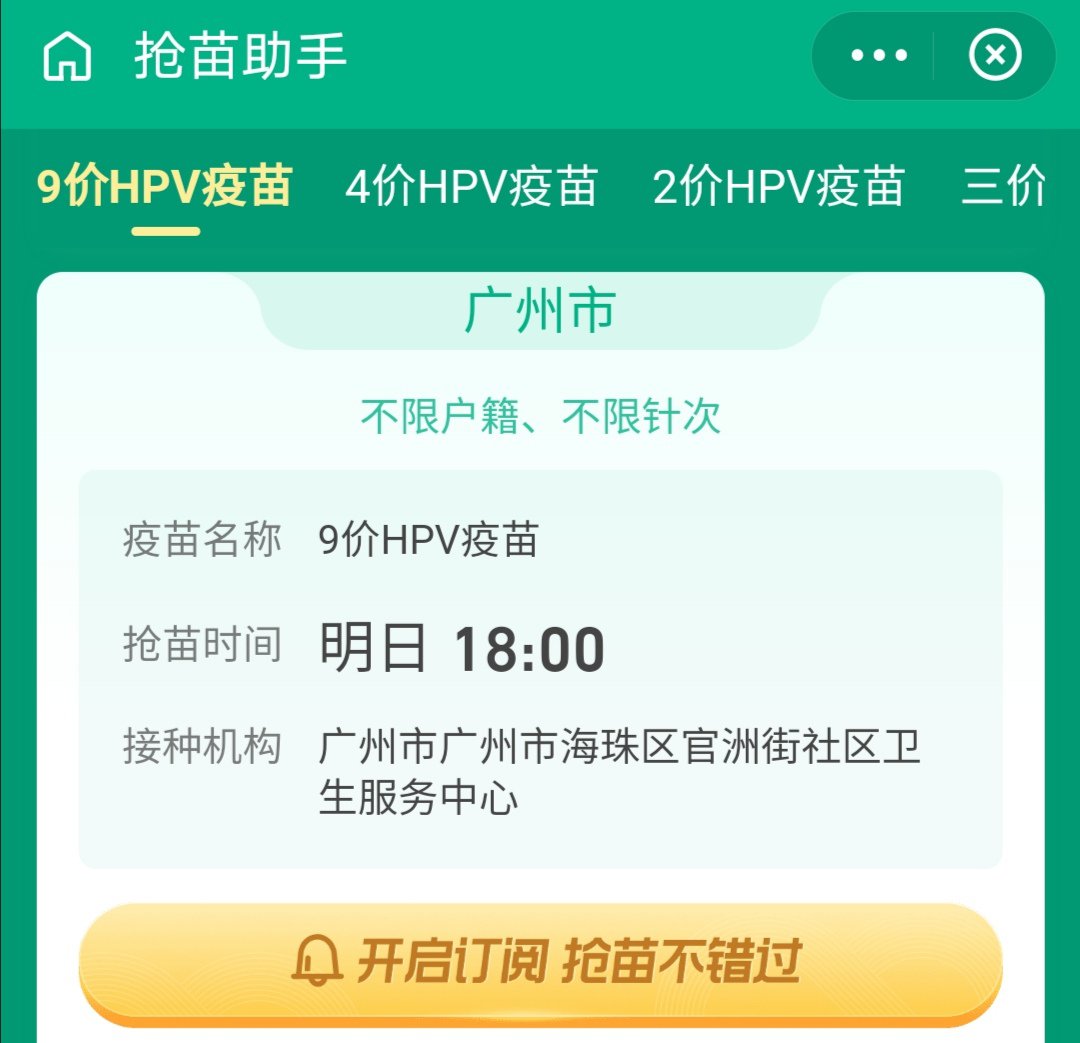Close the 抢苗助手 mini program
1080x1043 pixels.
pos(995,56)
